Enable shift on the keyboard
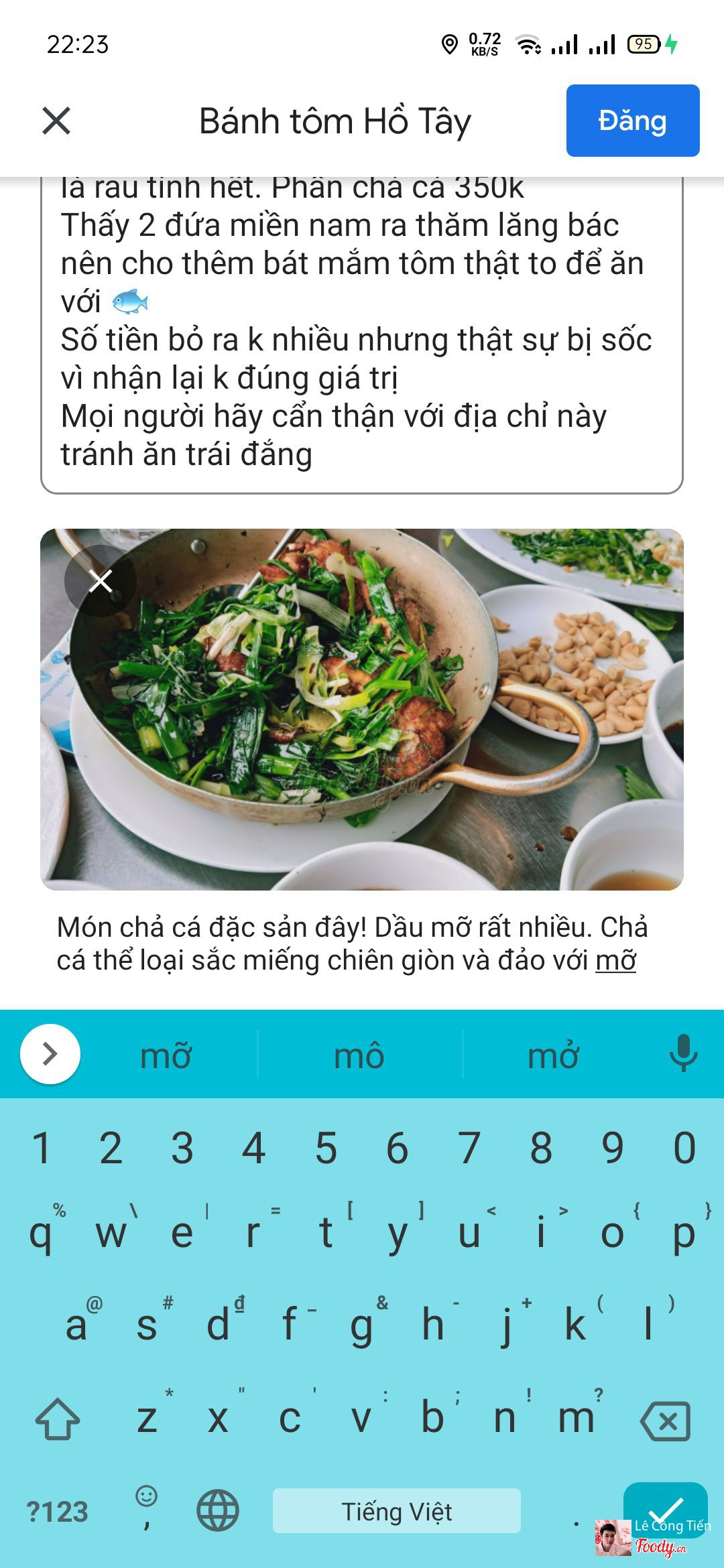This screenshot has height=1568, width=724. click(58, 1419)
